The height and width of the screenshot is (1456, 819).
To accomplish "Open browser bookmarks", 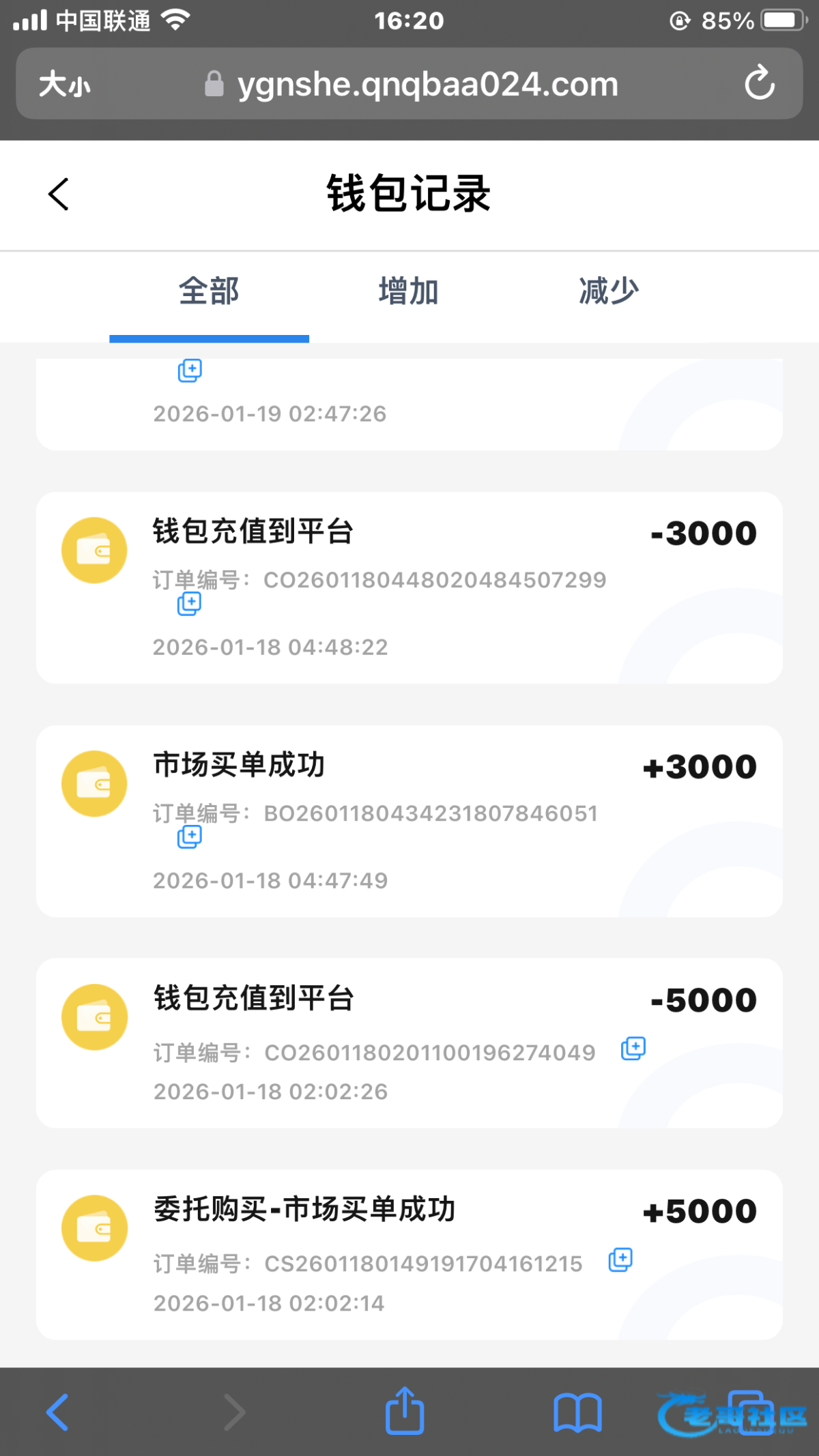I will [x=577, y=1412].
